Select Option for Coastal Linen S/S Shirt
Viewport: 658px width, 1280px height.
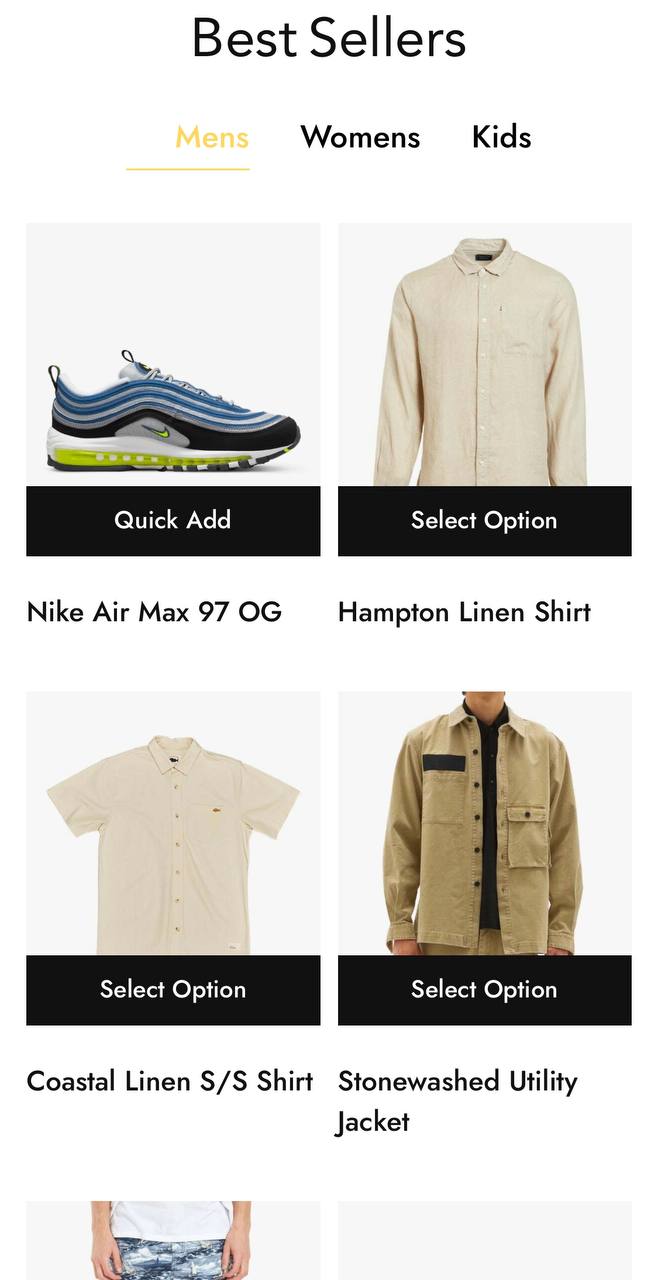tap(173, 989)
